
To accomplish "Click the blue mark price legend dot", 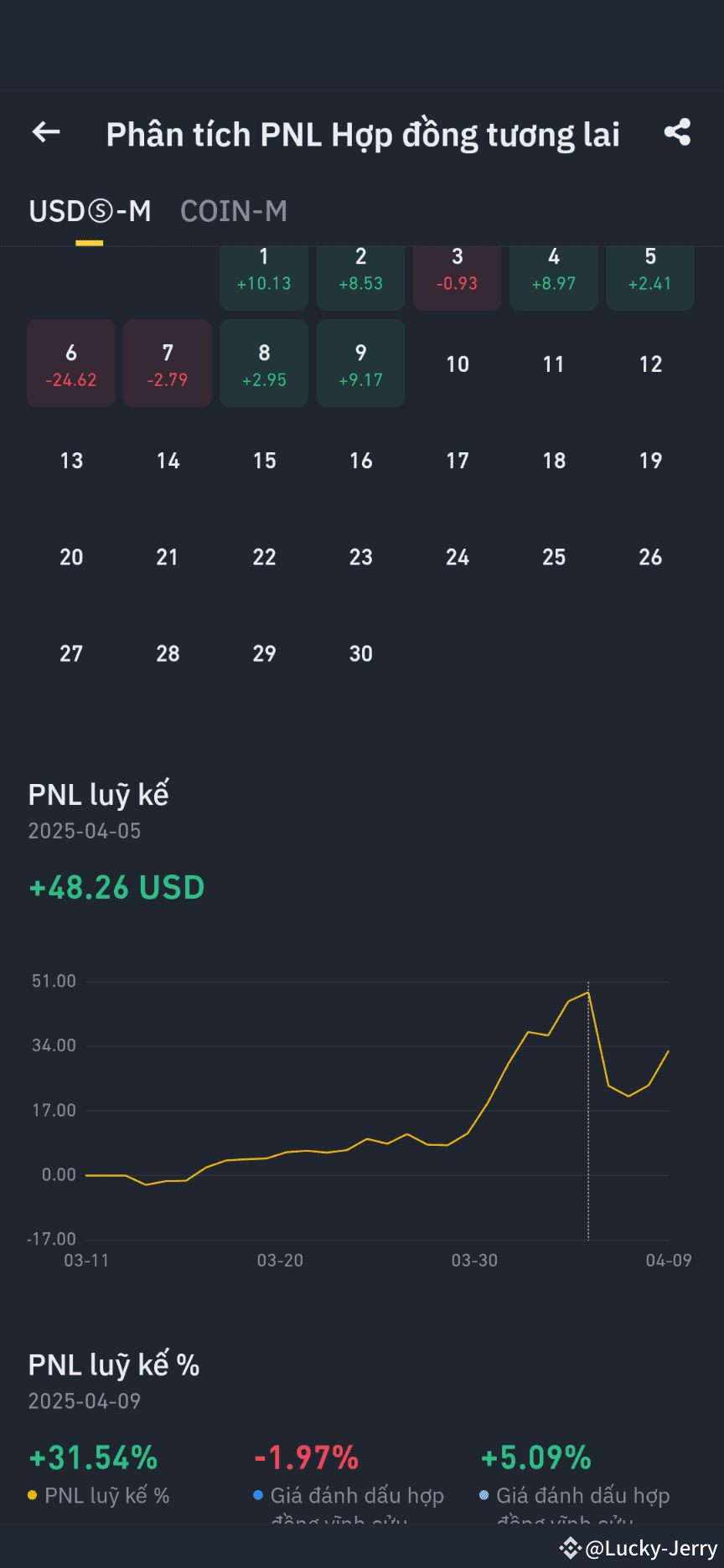I will tap(258, 1495).
